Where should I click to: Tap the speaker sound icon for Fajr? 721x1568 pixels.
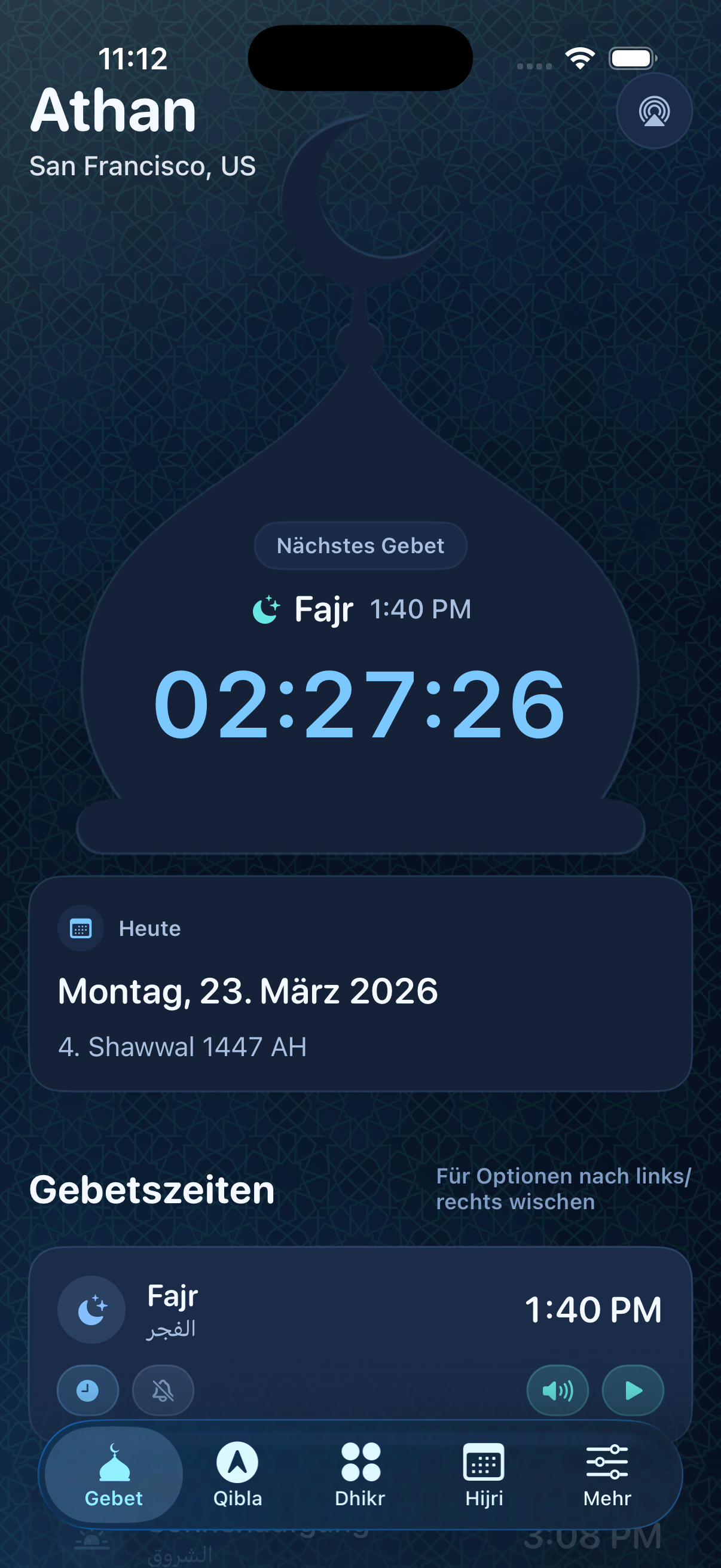(557, 1390)
